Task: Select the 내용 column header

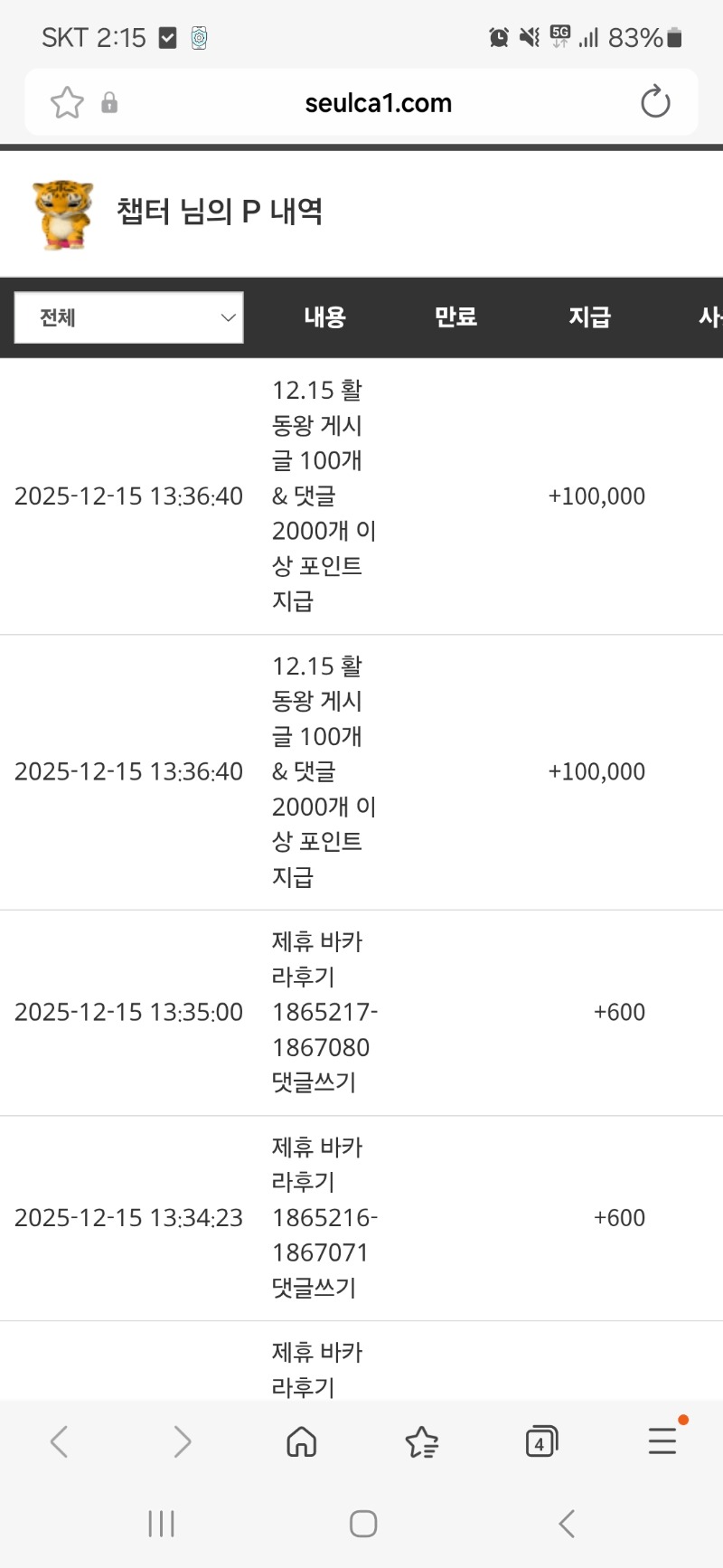Action: [324, 317]
